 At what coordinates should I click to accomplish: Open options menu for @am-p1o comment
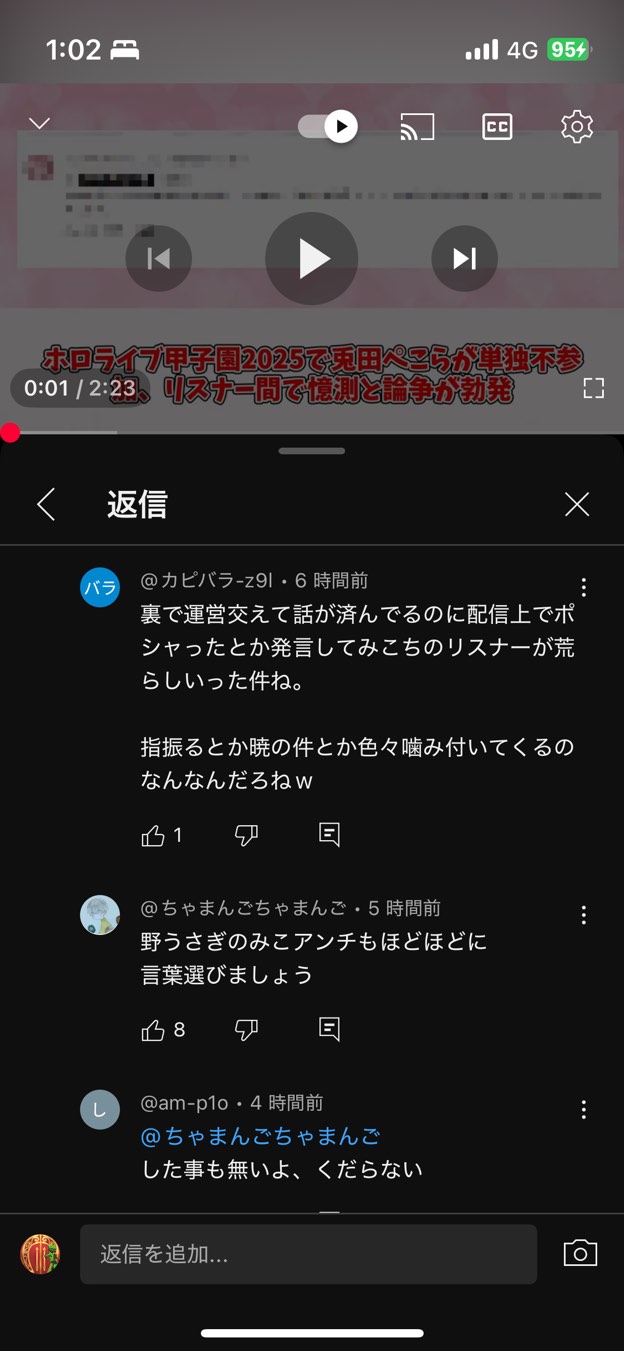pyautogui.click(x=584, y=1110)
